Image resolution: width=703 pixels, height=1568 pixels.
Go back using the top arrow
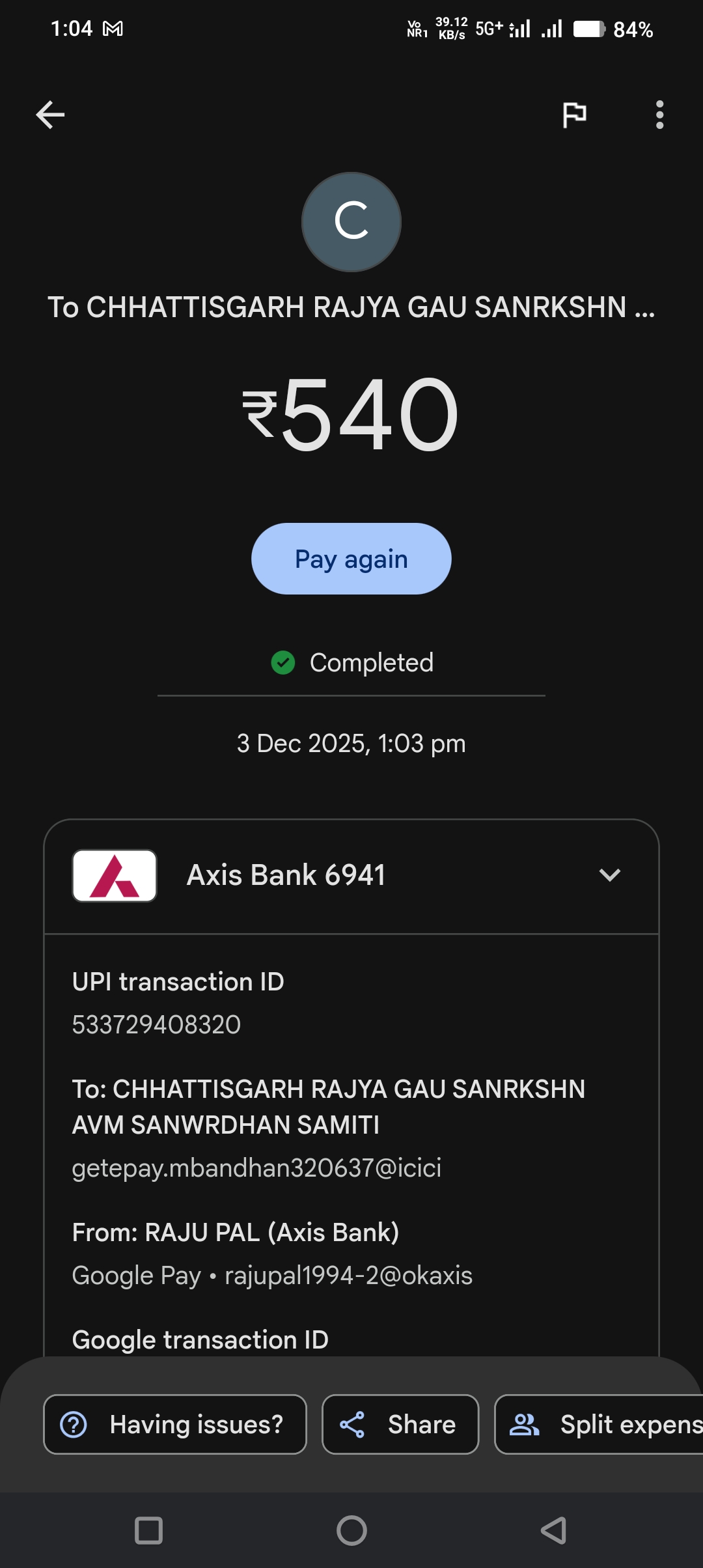(50, 115)
